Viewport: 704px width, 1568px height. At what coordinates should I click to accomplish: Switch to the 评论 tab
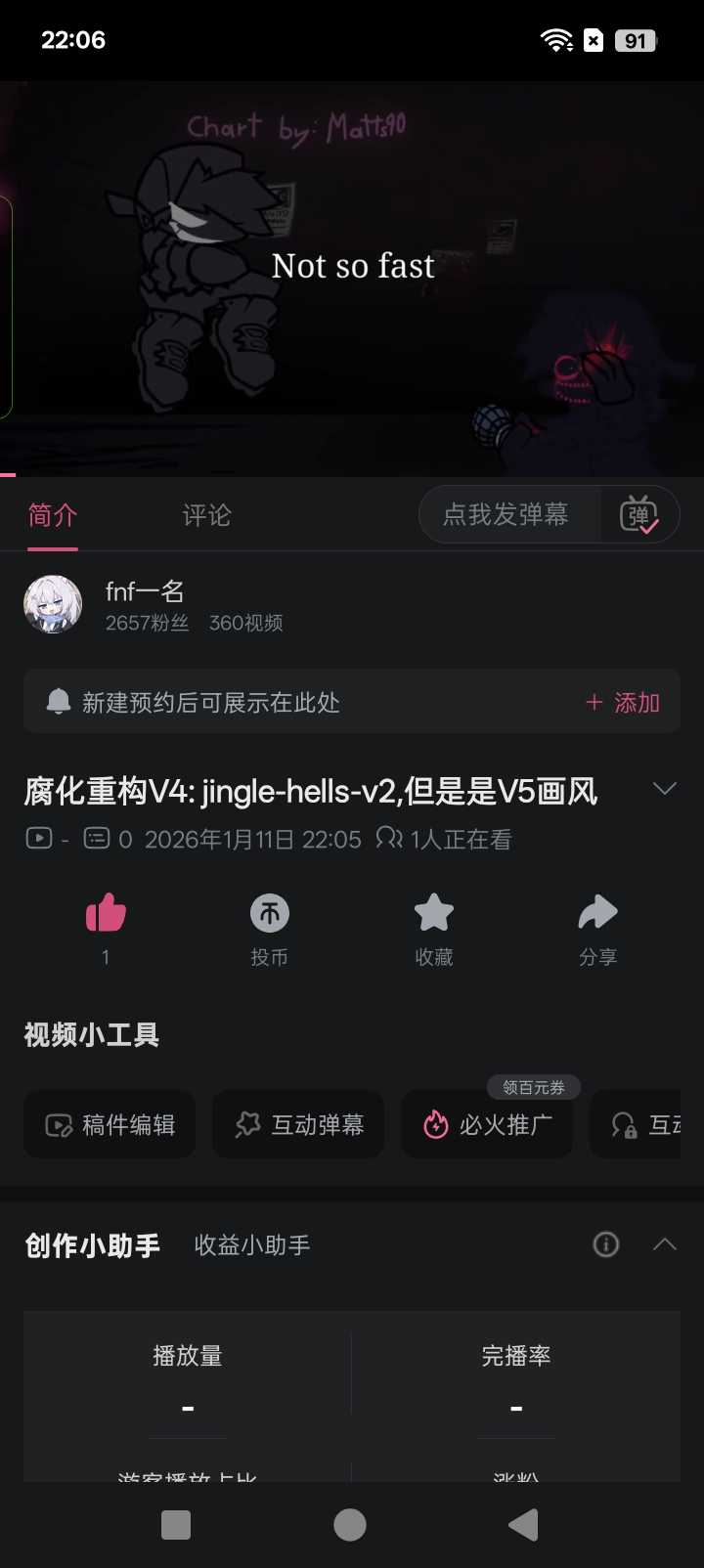(x=206, y=515)
